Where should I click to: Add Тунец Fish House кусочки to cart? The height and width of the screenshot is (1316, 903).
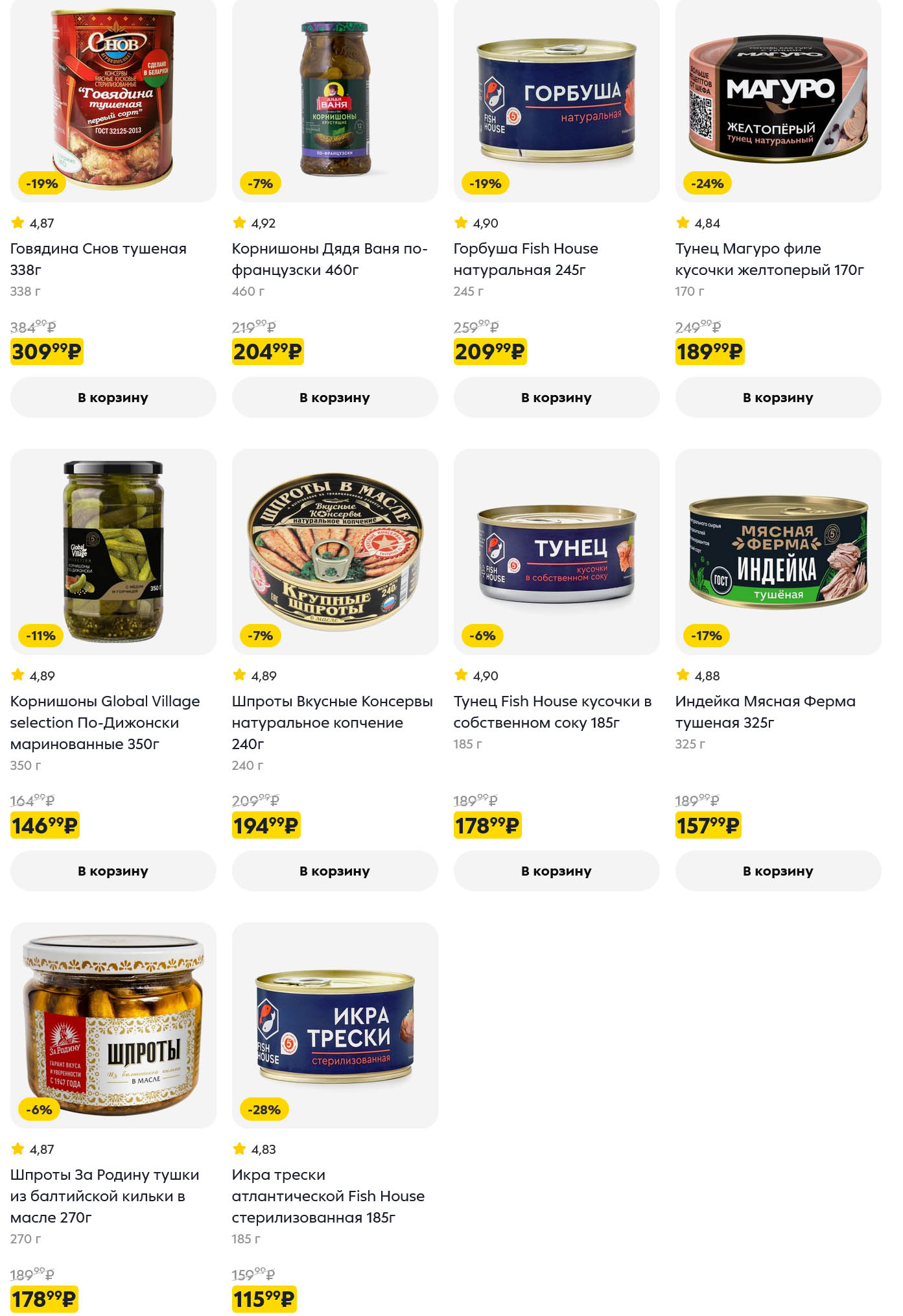556,871
